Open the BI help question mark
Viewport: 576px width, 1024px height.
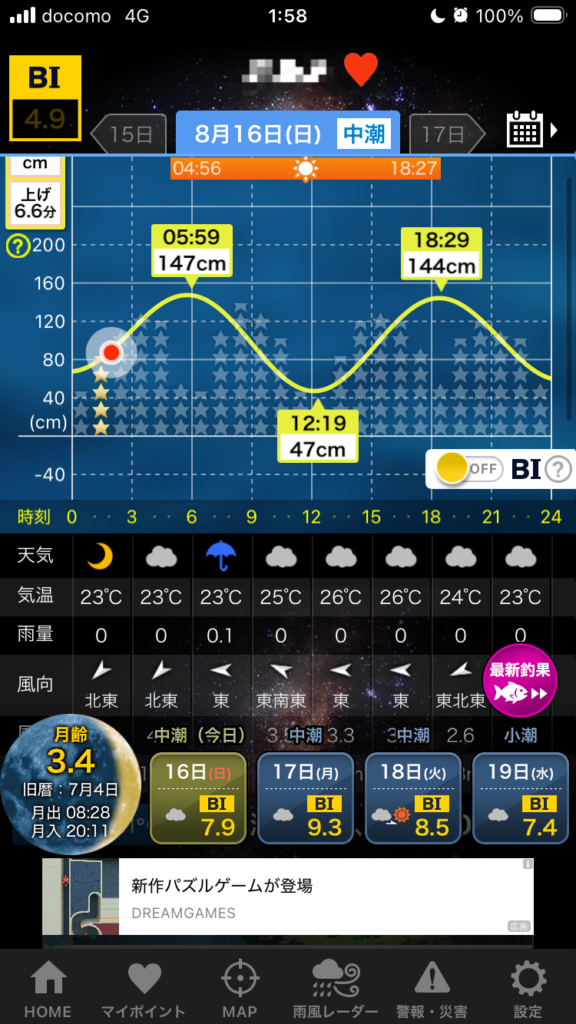558,469
